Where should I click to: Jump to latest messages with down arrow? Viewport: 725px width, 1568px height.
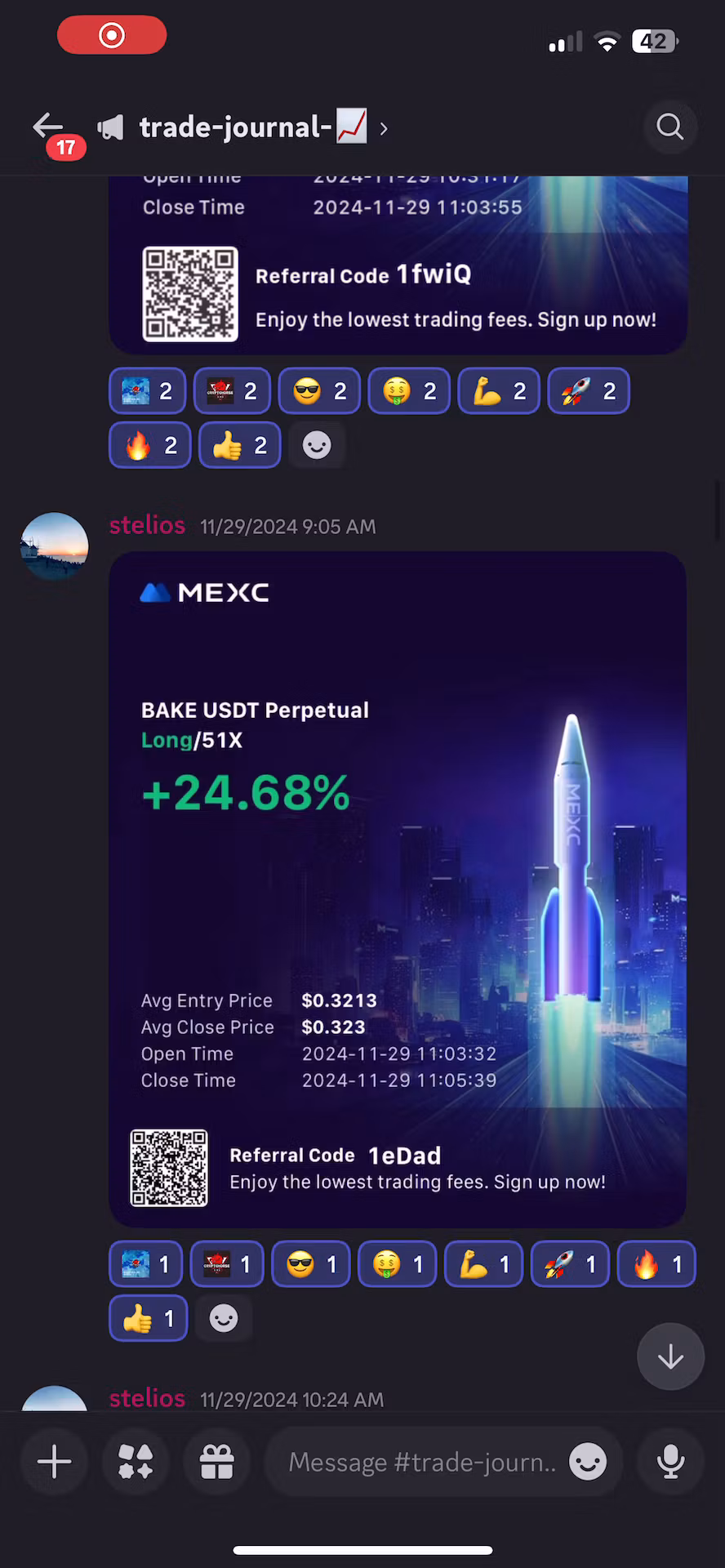point(669,1356)
